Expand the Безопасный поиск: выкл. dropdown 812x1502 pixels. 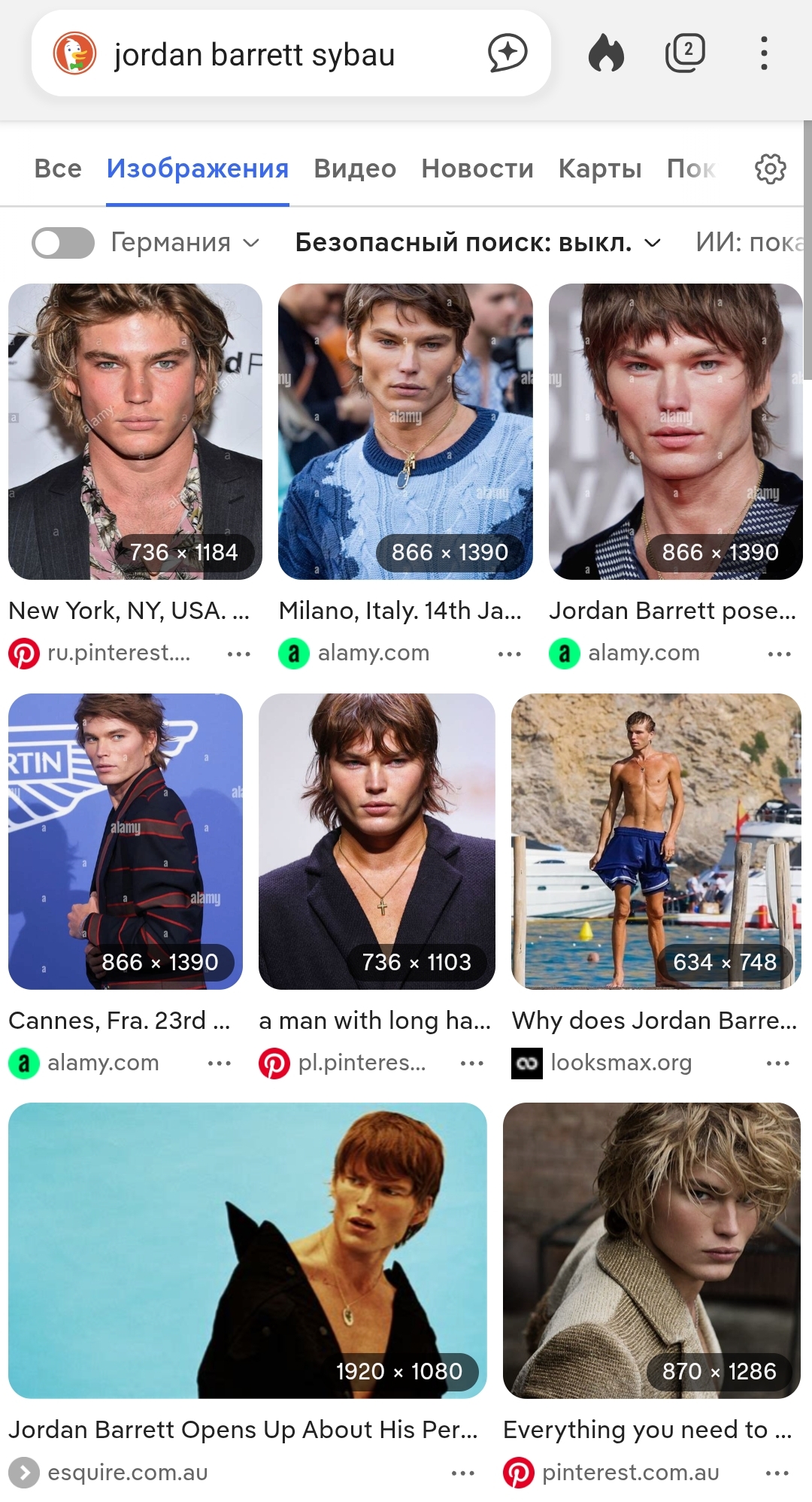[478, 242]
